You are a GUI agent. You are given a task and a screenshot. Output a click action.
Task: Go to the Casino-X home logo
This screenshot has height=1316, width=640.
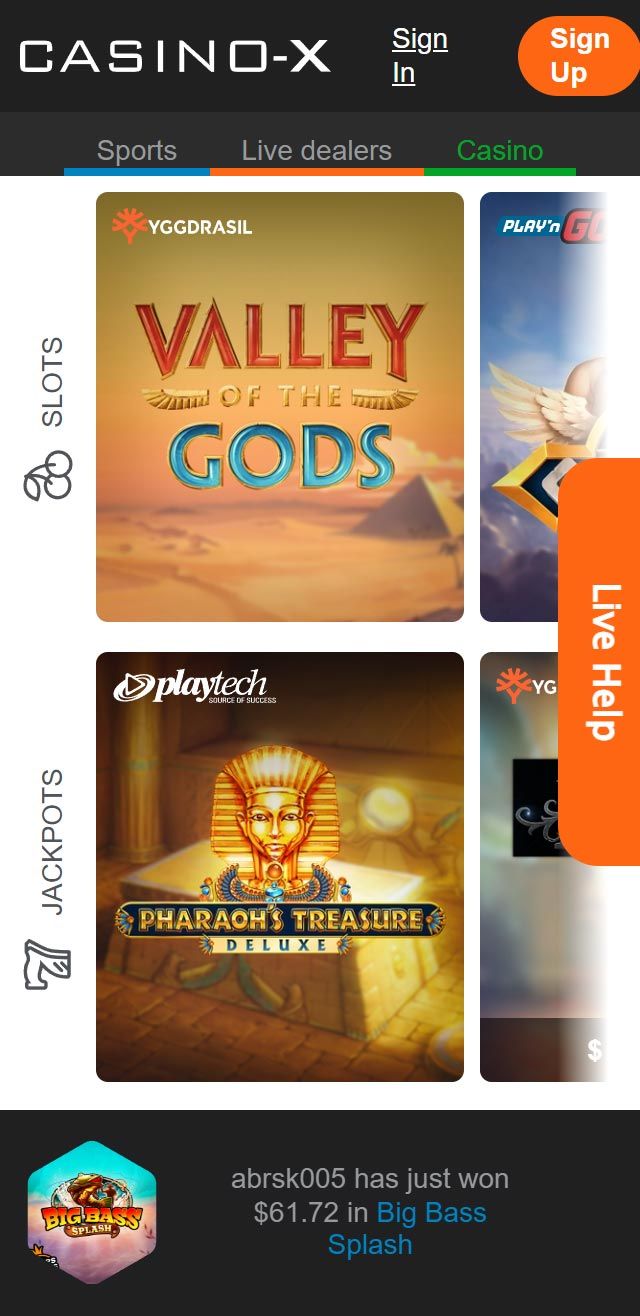point(175,56)
